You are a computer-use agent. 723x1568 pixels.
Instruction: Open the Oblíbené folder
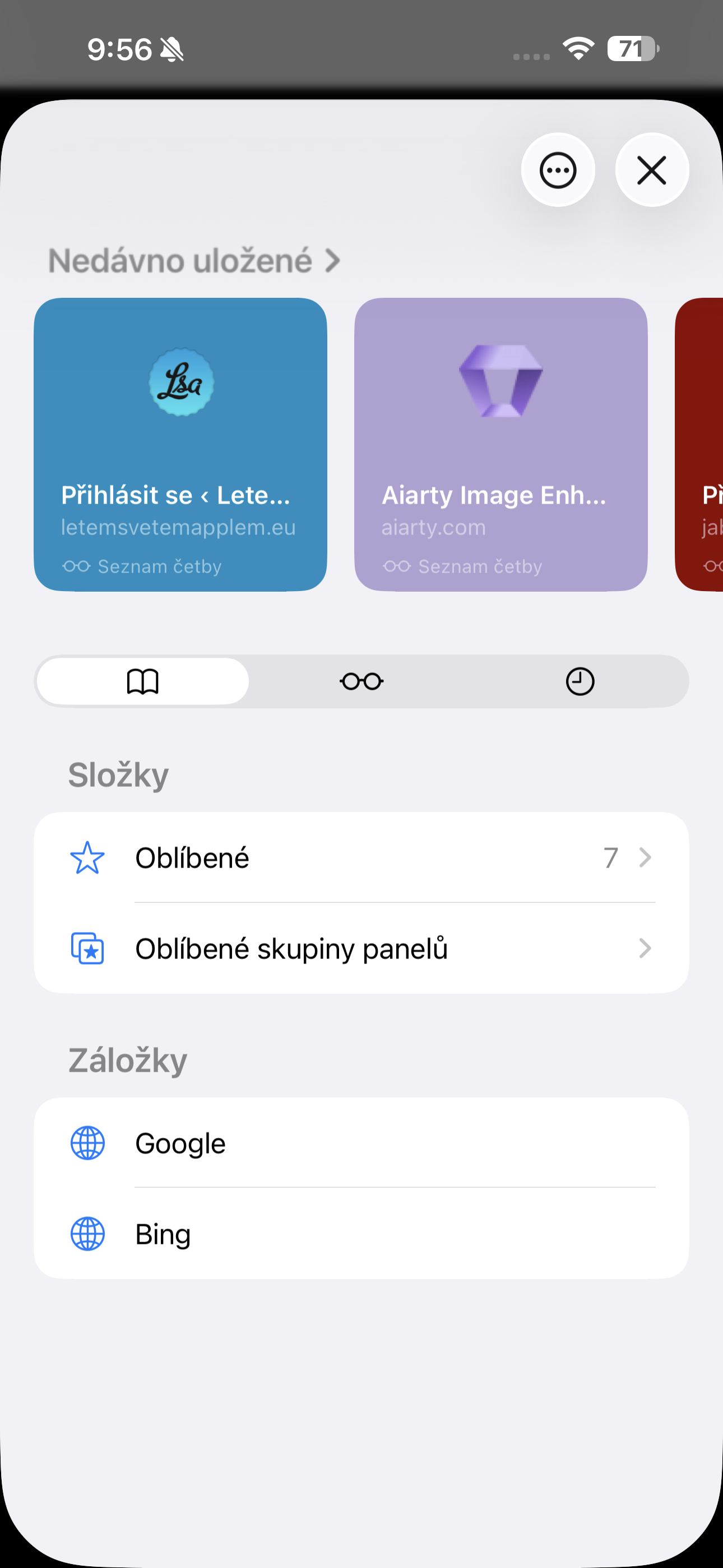click(361, 857)
